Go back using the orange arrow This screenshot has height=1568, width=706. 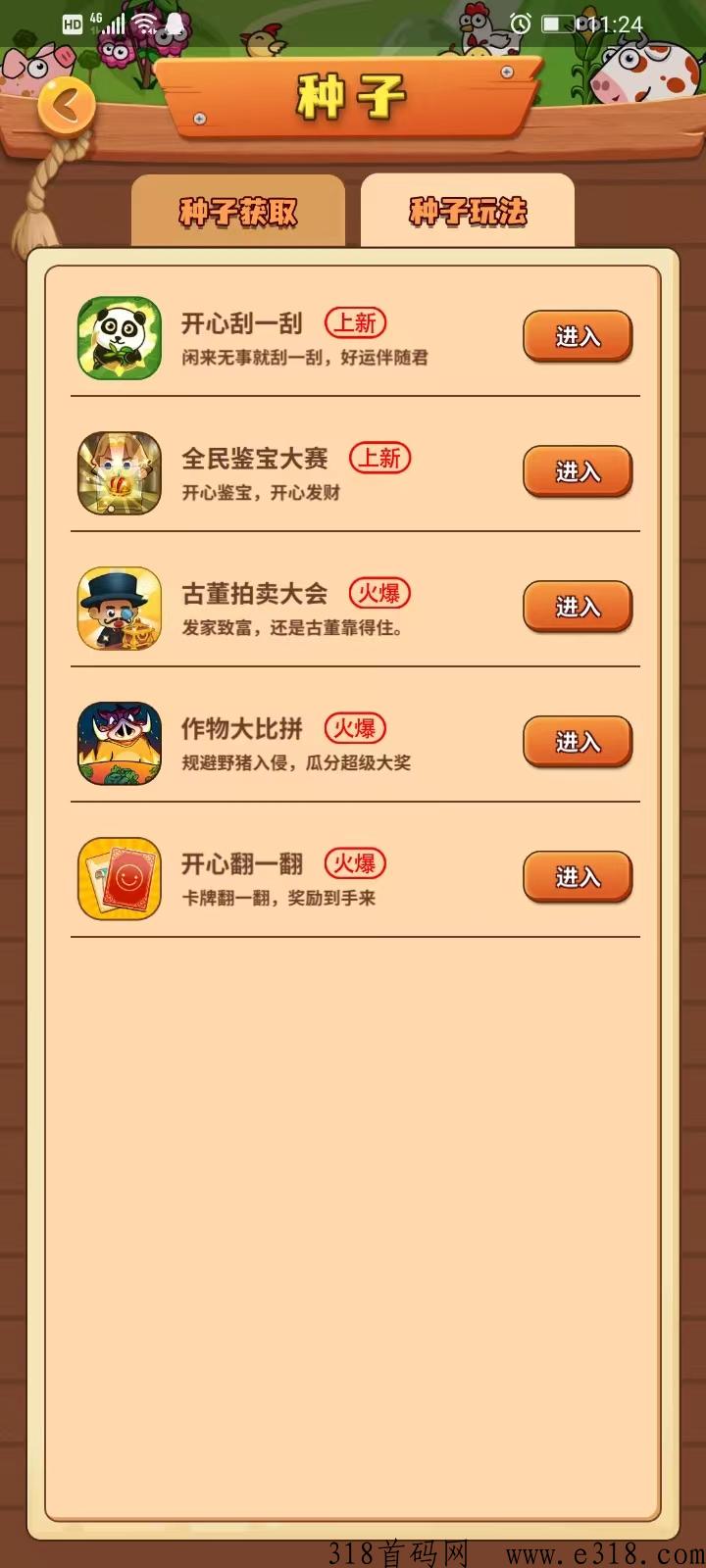click(67, 104)
